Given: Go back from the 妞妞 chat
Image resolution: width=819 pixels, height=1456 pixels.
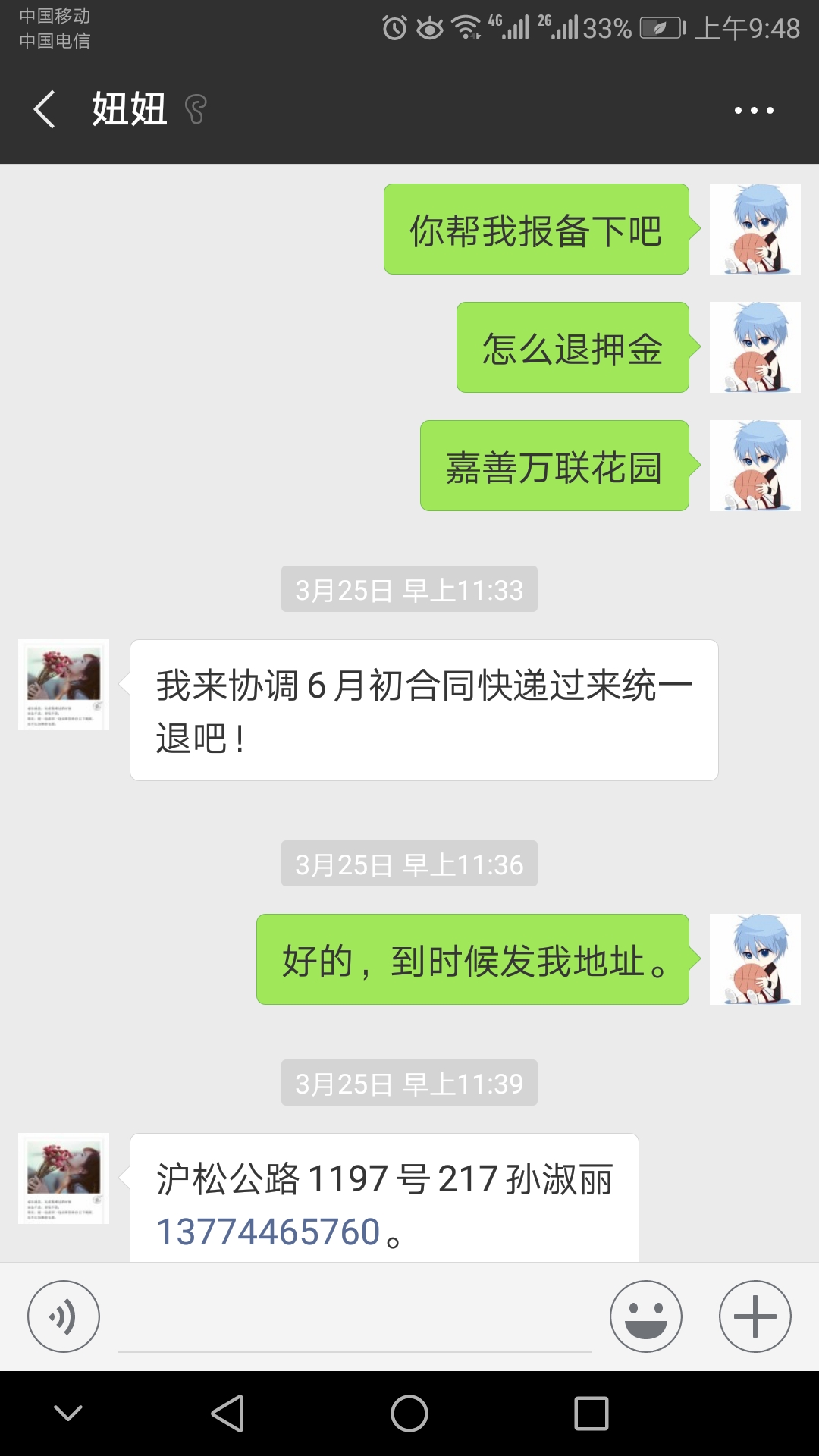Looking at the screenshot, I should (x=45, y=109).
